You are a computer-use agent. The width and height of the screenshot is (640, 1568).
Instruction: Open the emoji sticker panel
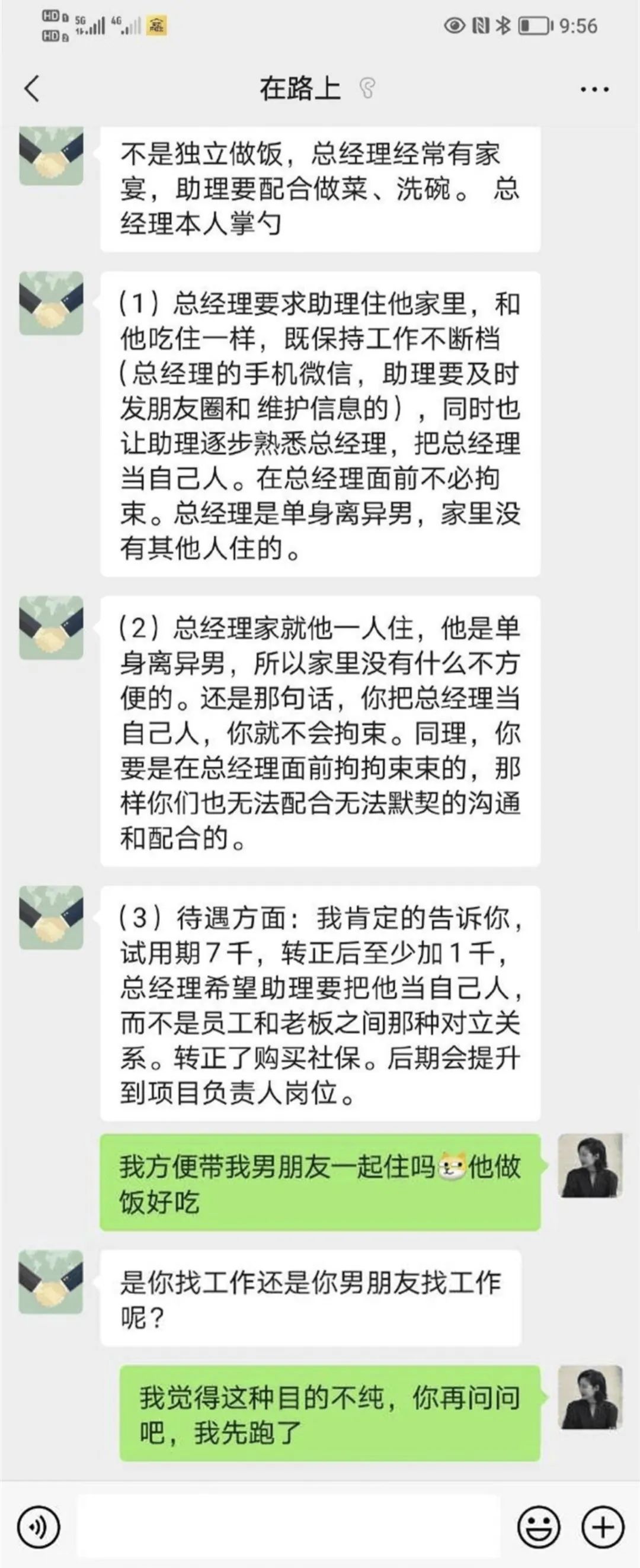click(538, 1527)
